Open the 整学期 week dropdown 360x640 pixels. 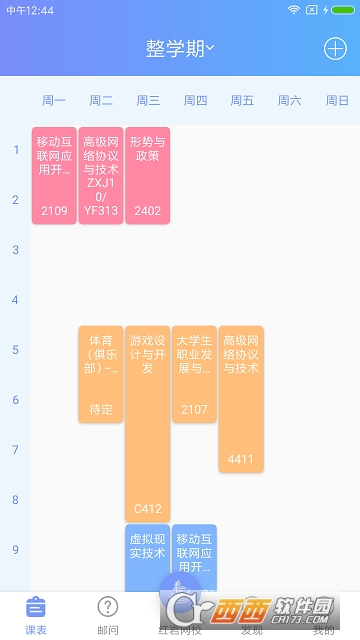click(x=180, y=49)
